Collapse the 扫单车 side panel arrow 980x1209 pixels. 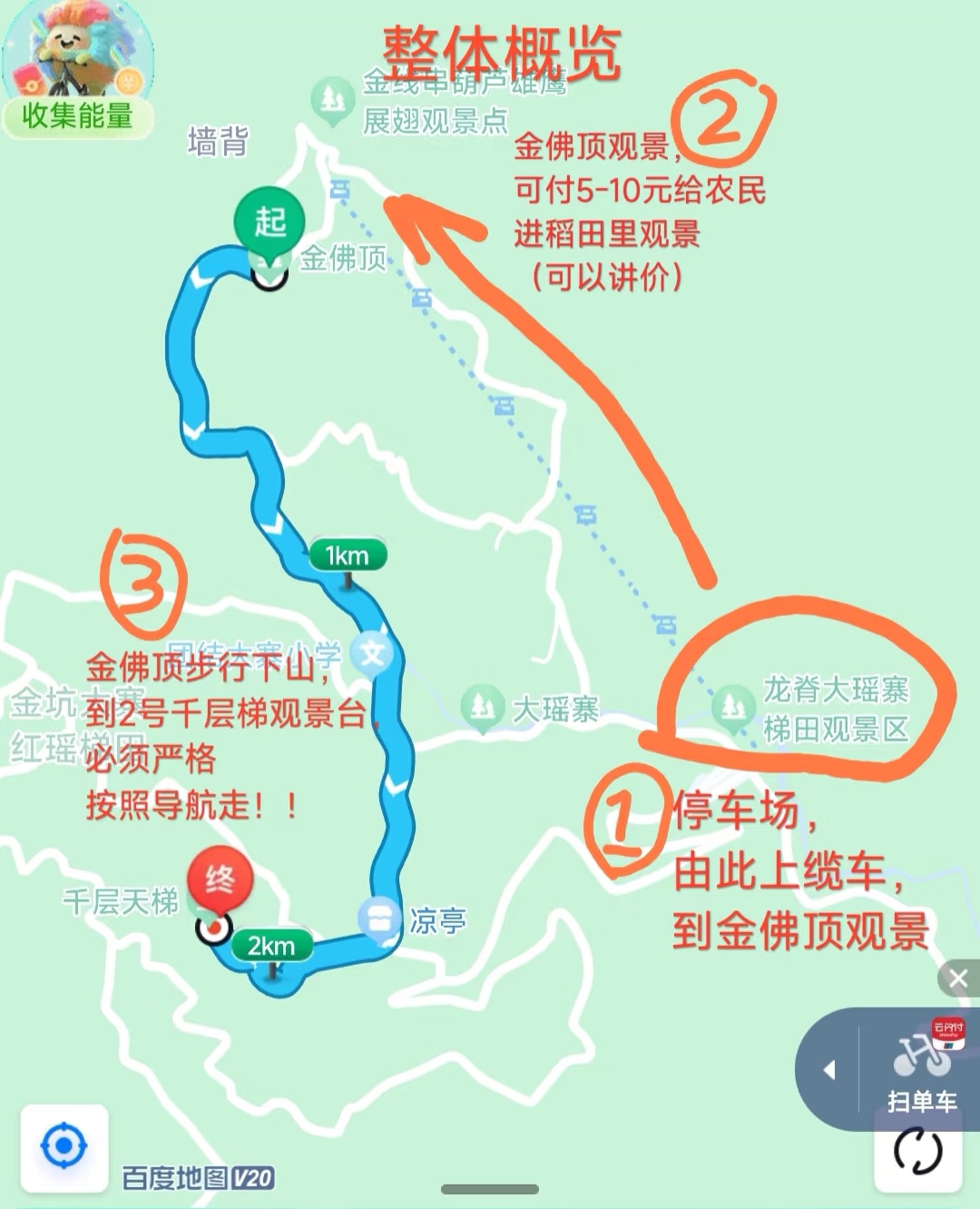tap(828, 1070)
